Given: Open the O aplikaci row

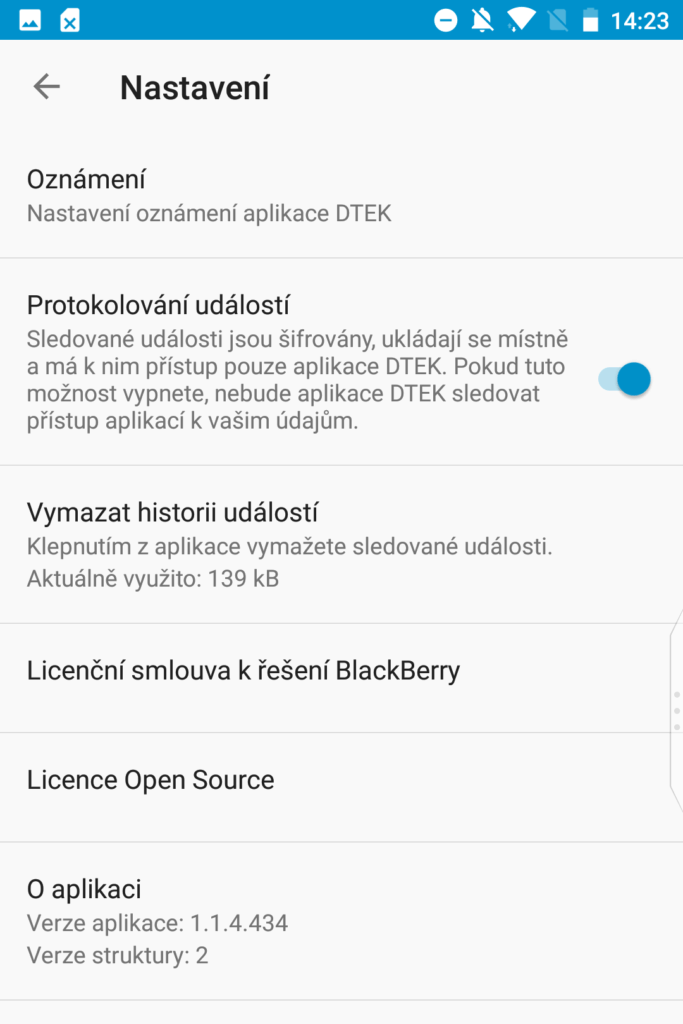Looking at the screenshot, I should (300, 920).
